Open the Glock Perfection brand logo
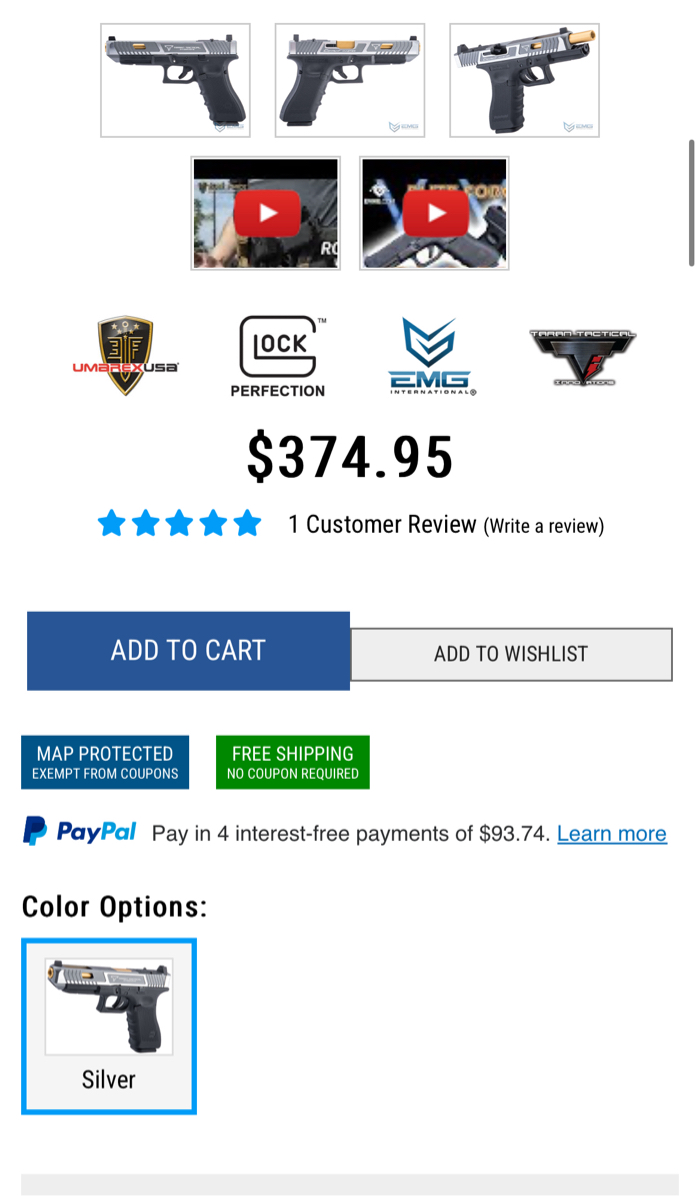Viewport: 700px width, 1196px height. coord(278,356)
